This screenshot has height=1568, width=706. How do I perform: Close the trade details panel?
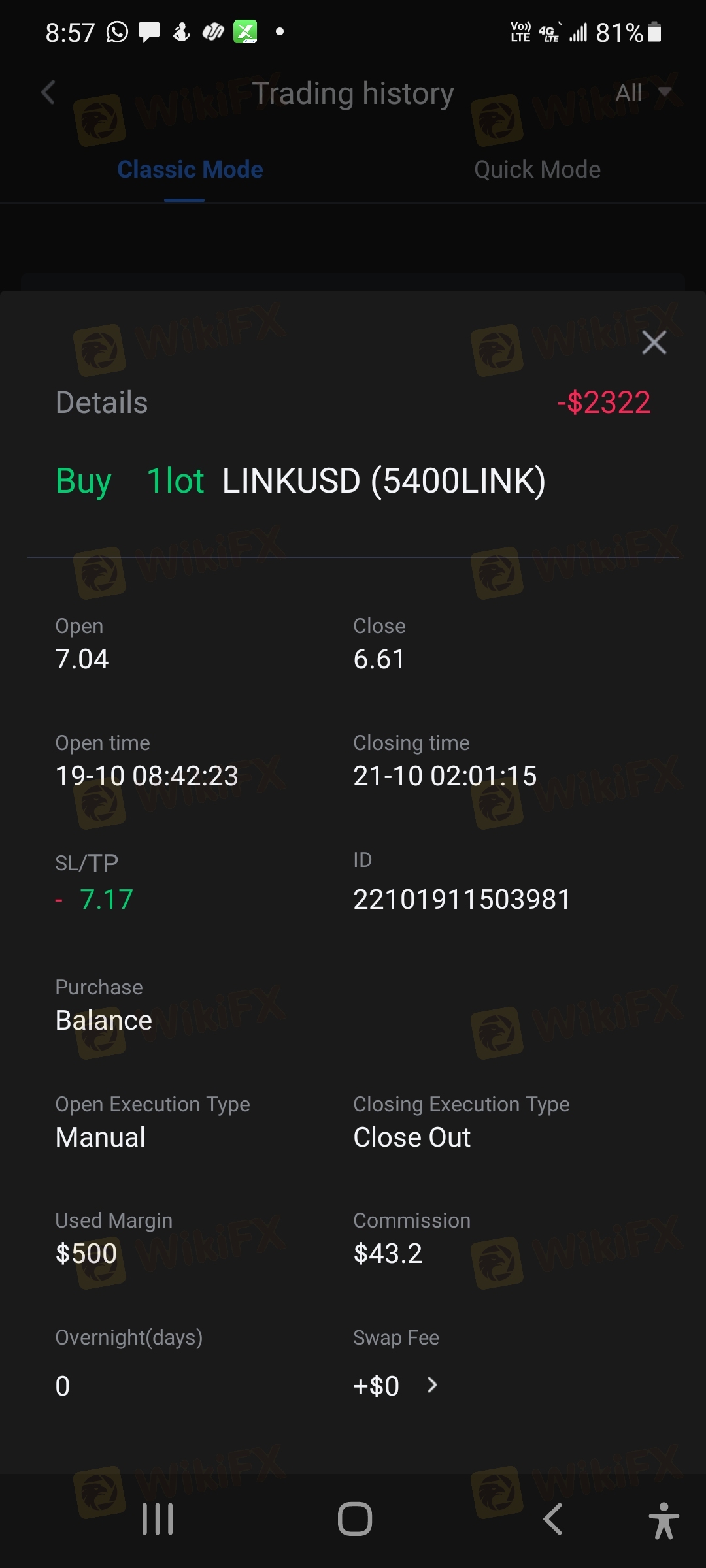(x=654, y=342)
